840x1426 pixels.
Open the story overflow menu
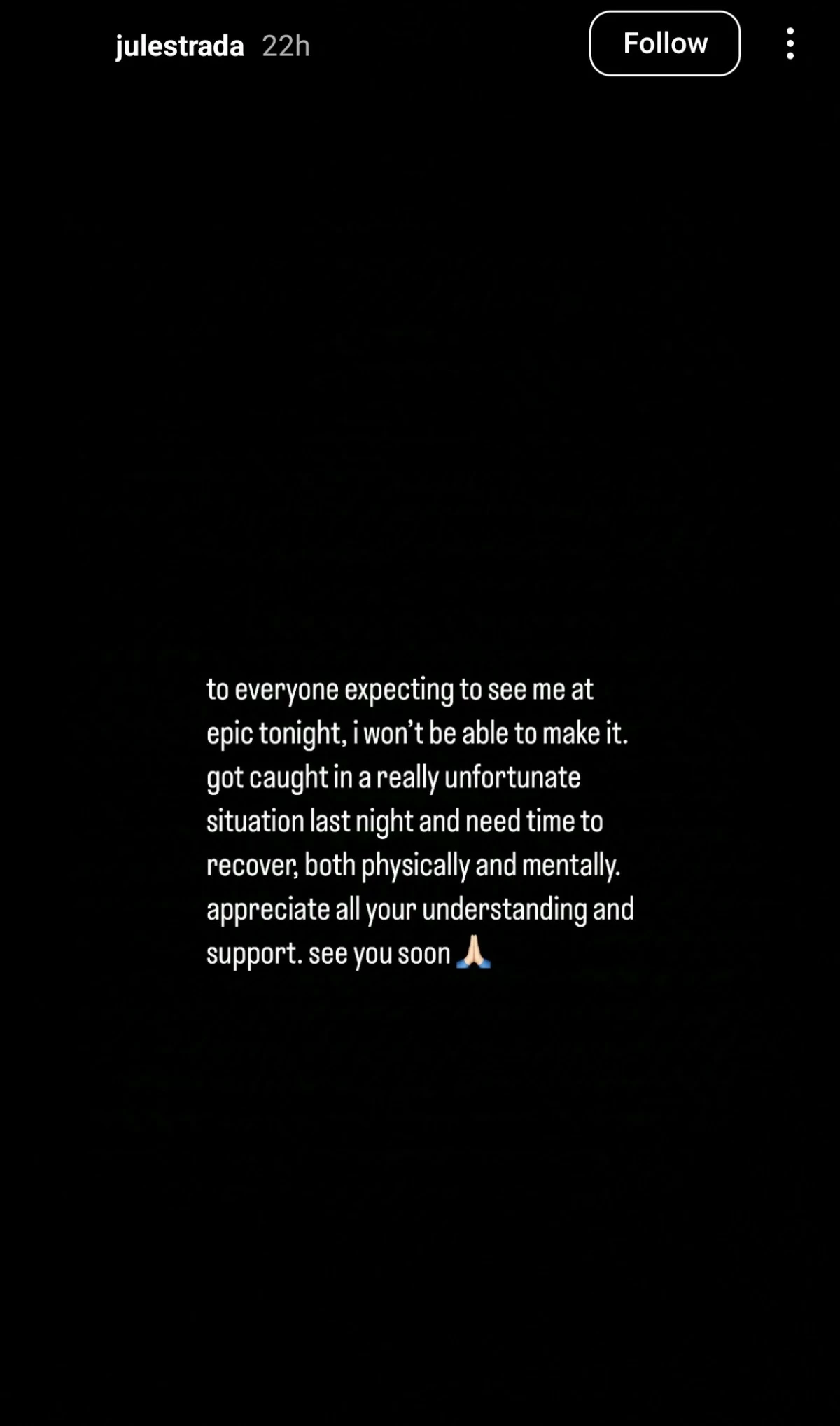tap(790, 43)
